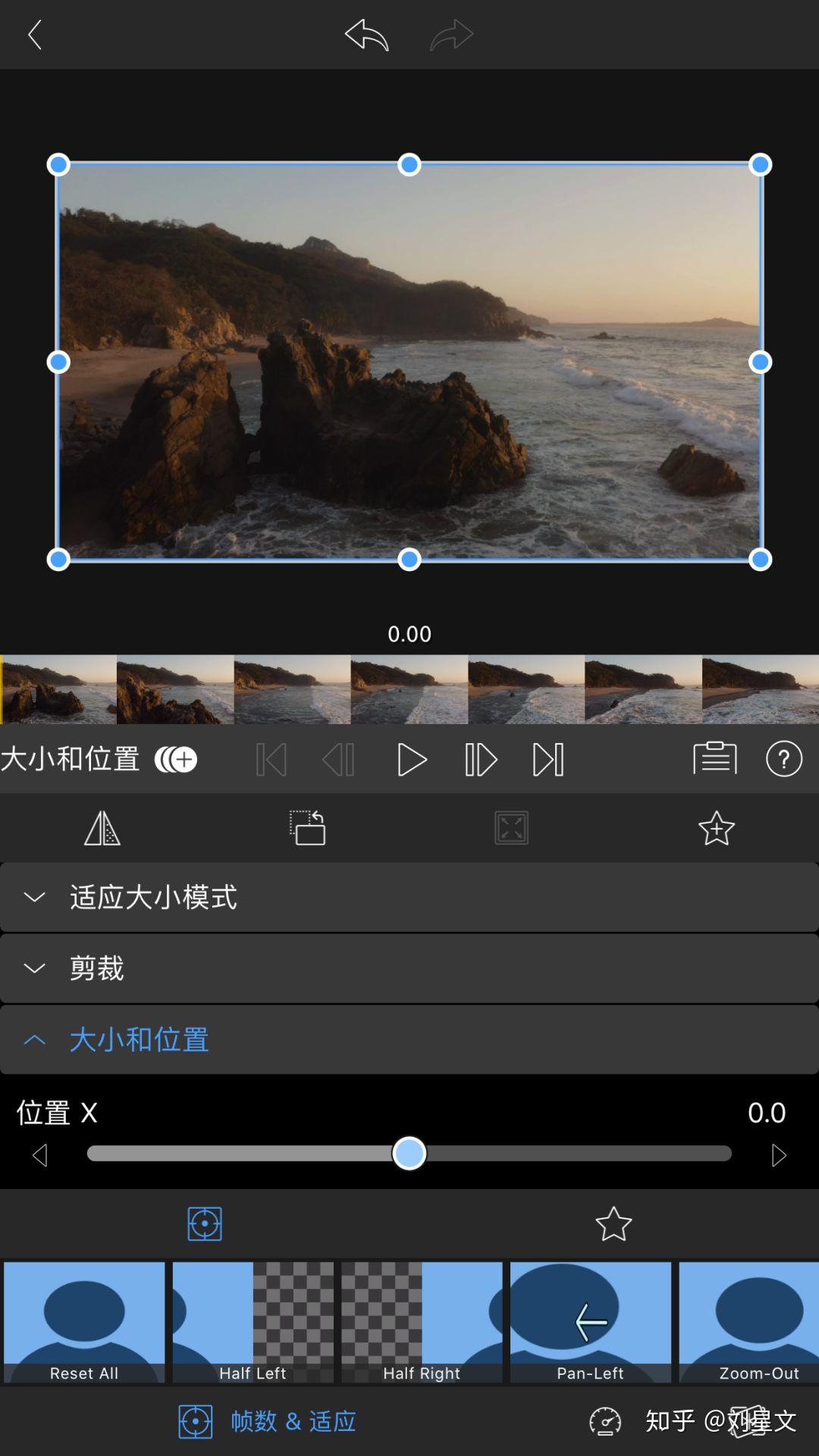This screenshot has width=819, height=1456.
Task: Open the help question mark
Action: click(783, 759)
